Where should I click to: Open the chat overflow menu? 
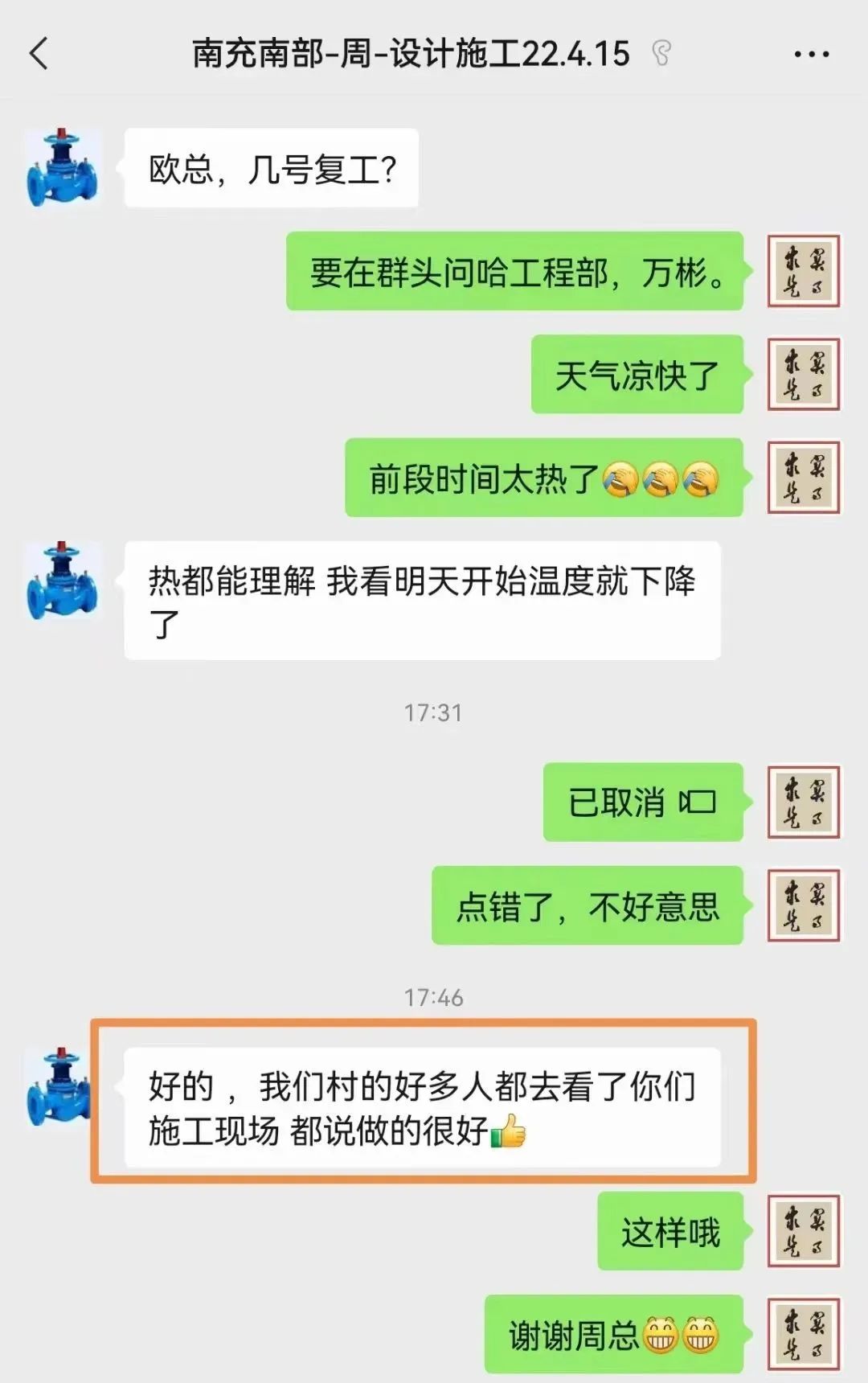click(811, 54)
